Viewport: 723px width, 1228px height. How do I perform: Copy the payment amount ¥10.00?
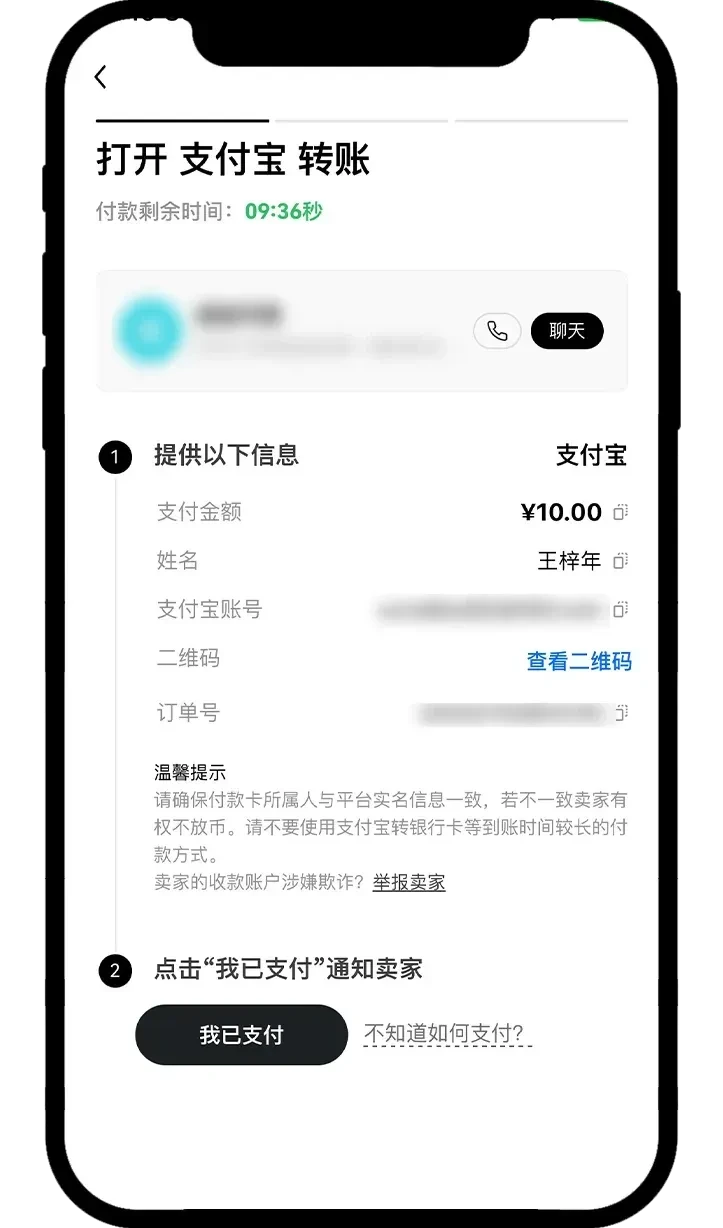620,513
